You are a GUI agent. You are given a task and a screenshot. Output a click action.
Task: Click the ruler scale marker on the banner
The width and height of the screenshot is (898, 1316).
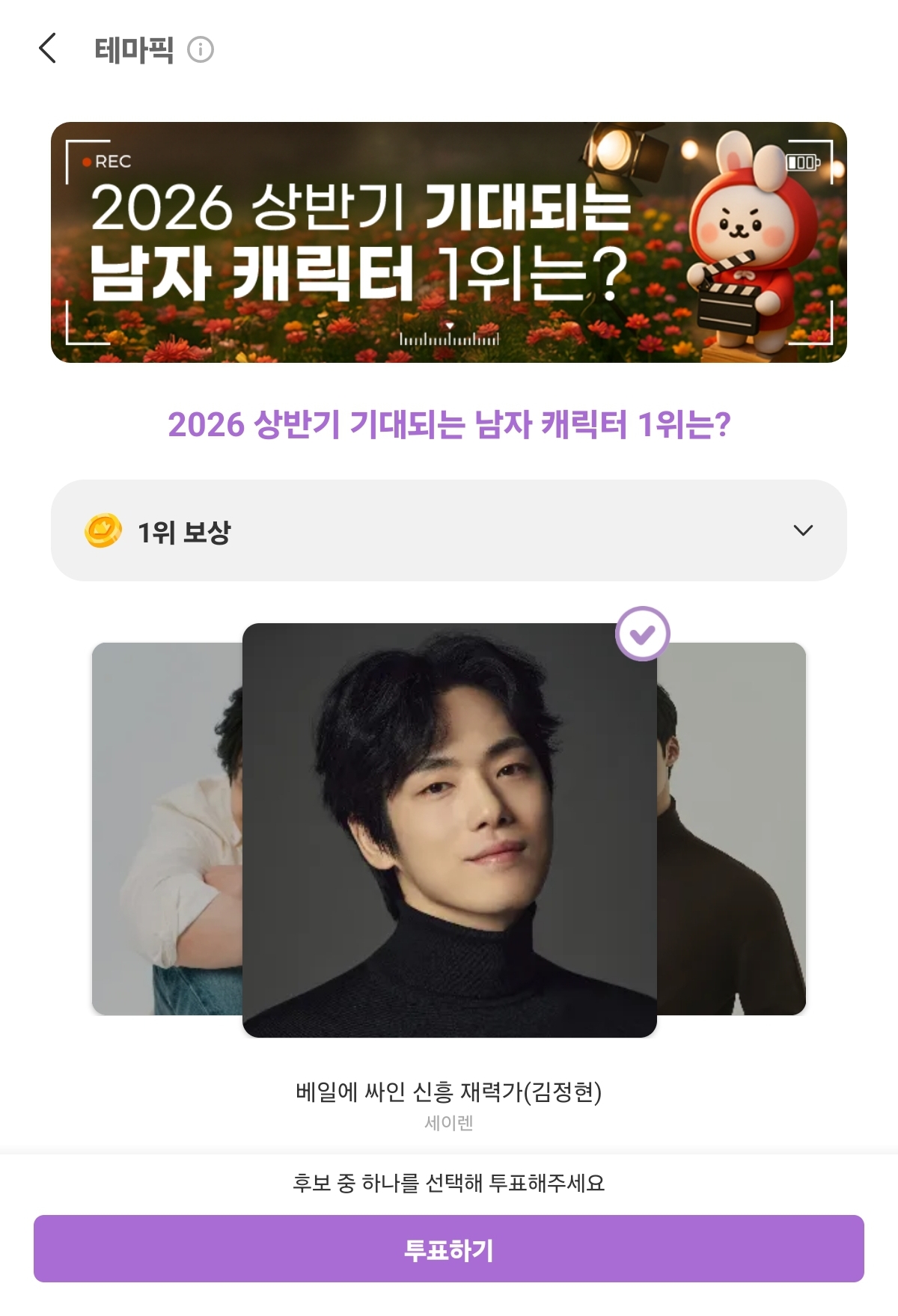pyautogui.click(x=449, y=336)
